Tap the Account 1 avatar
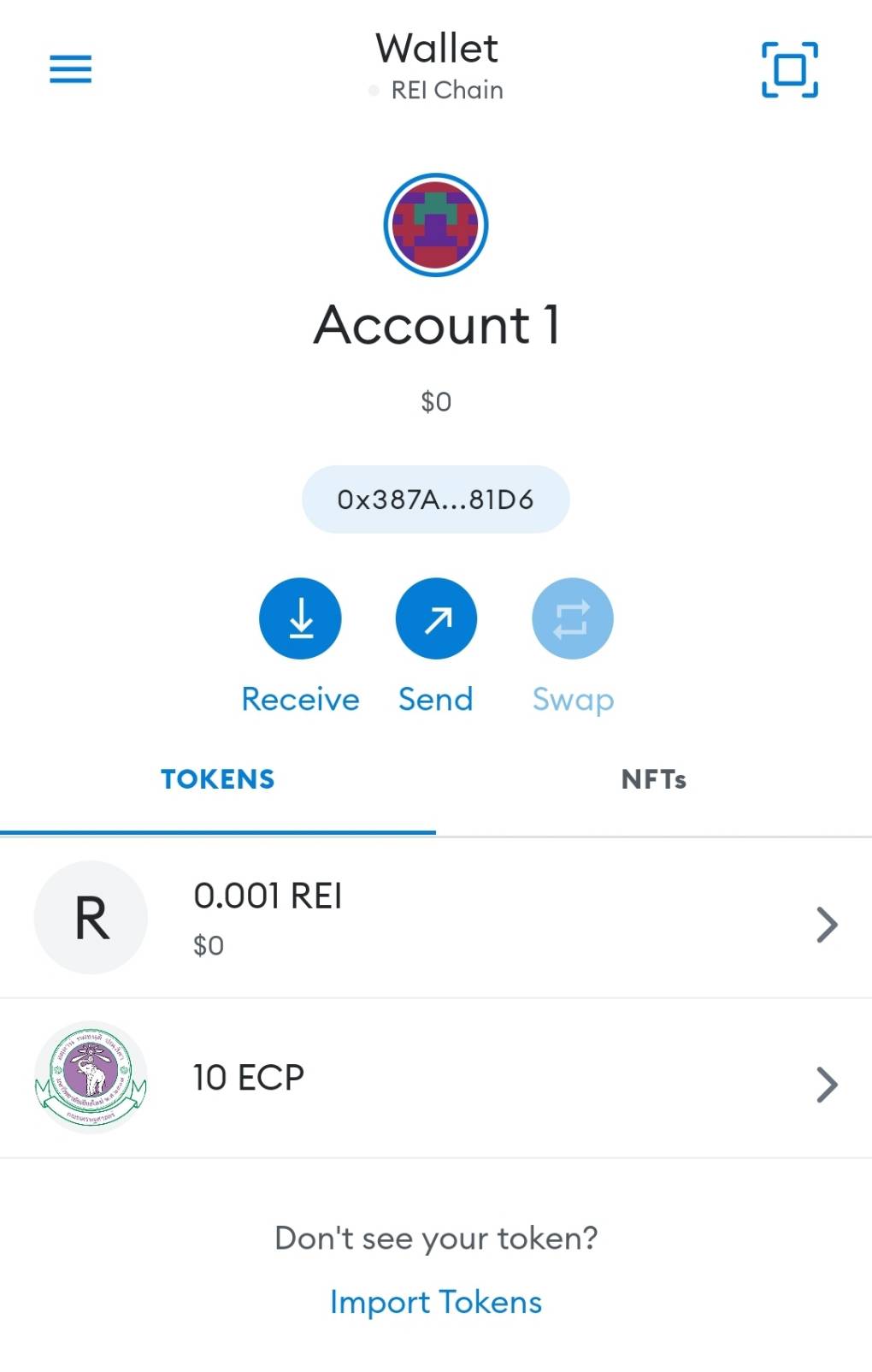Viewport: 872px width, 1372px height. (436, 225)
